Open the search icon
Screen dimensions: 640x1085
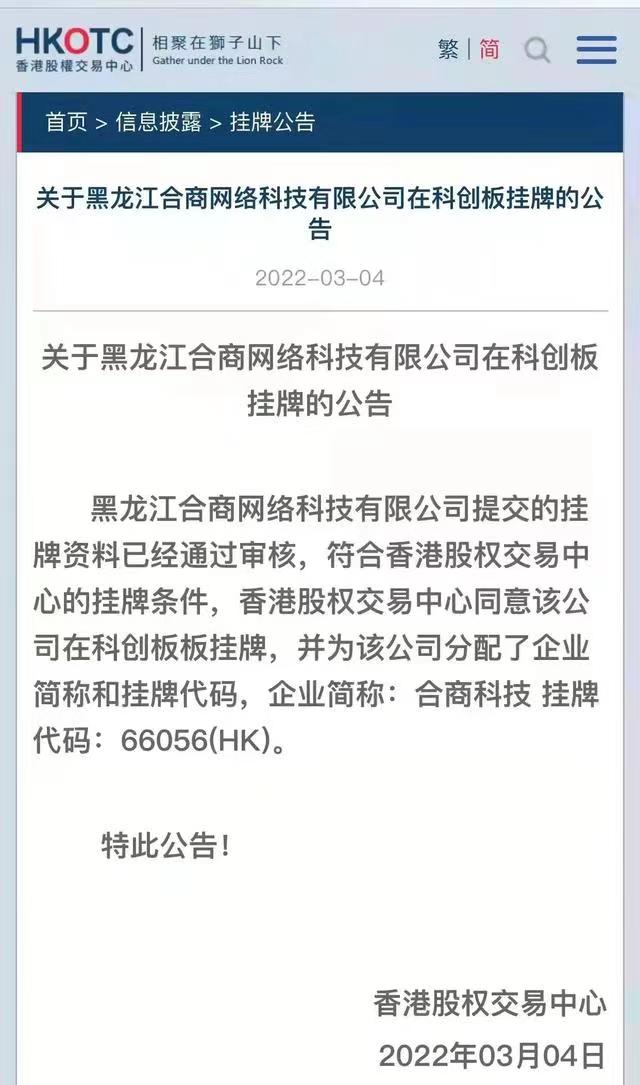[537, 49]
